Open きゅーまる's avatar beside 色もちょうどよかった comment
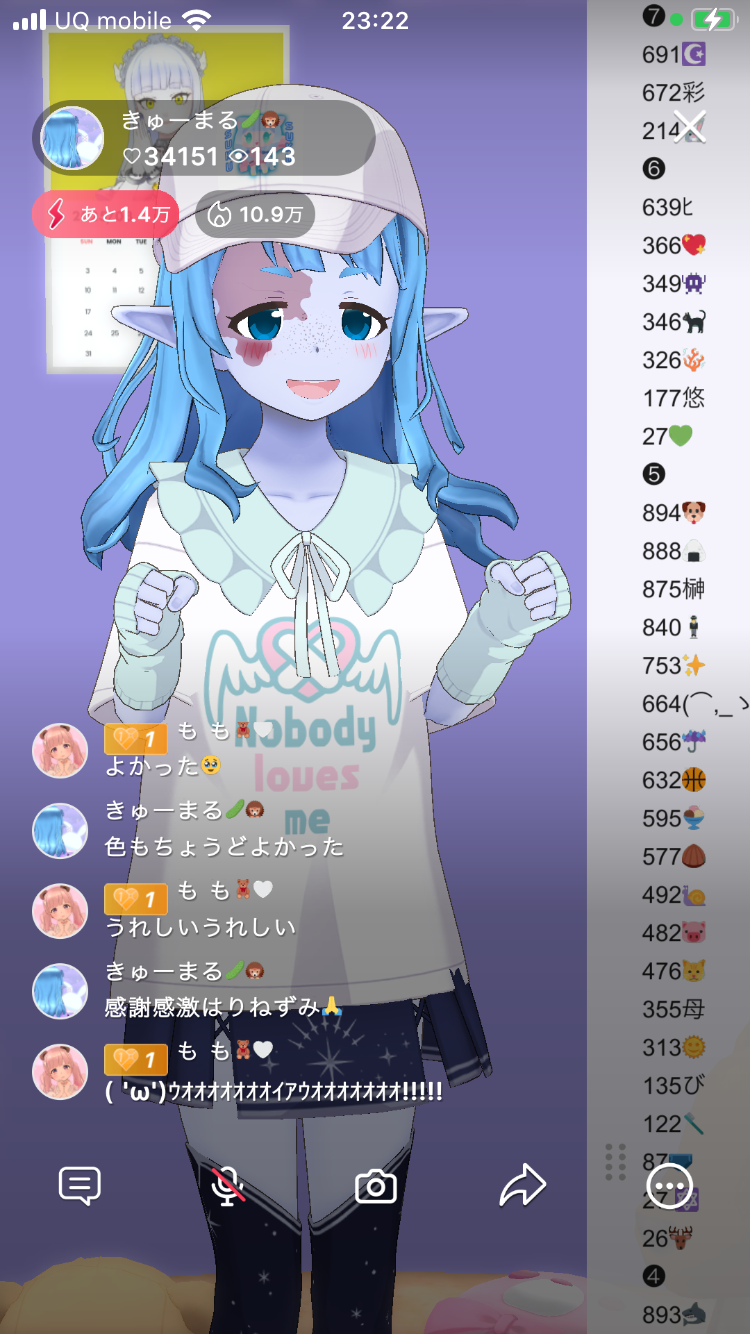The width and height of the screenshot is (750, 1334). click(60, 831)
